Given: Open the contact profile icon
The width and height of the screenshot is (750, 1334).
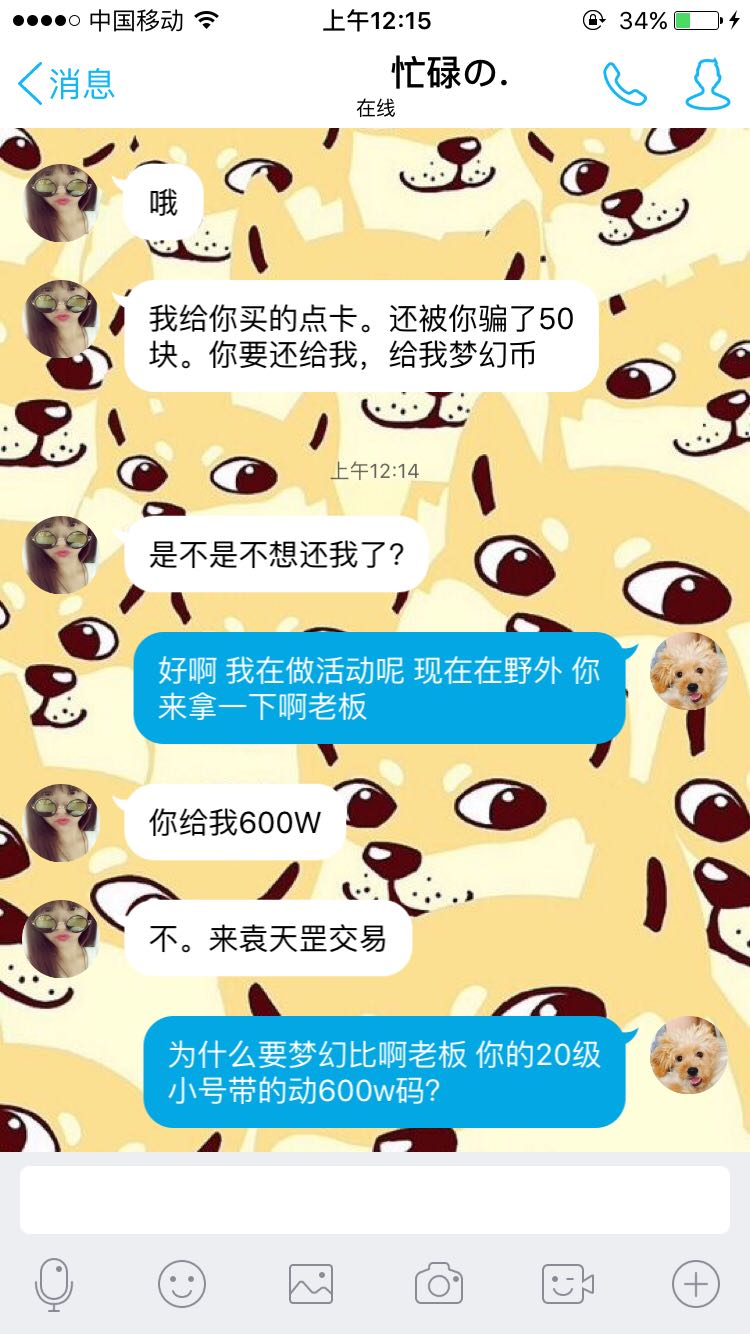Looking at the screenshot, I should [x=707, y=84].
